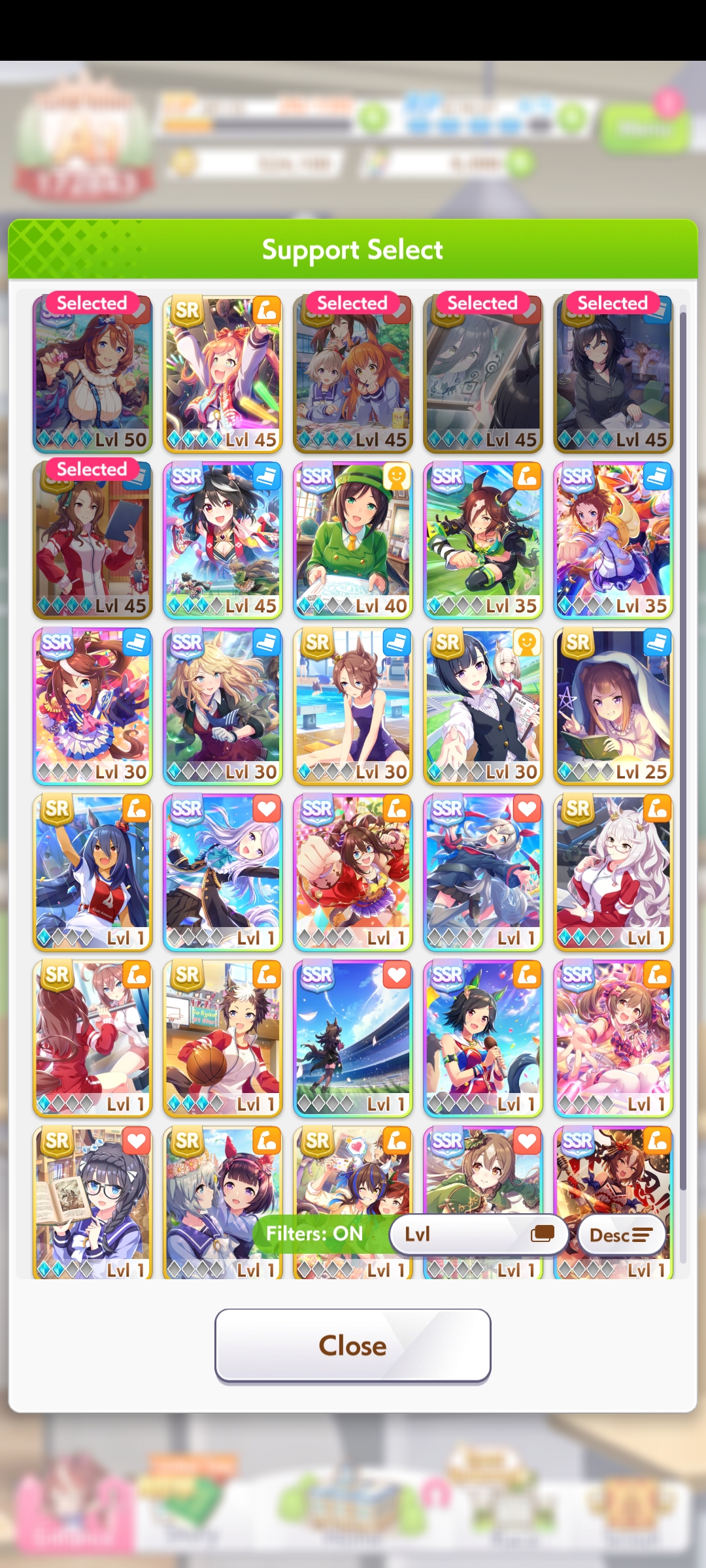The height and width of the screenshot is (1568, 706).
Task: Pick the SSR Lvl 35 card with power icon
Action: click(482, 540)
